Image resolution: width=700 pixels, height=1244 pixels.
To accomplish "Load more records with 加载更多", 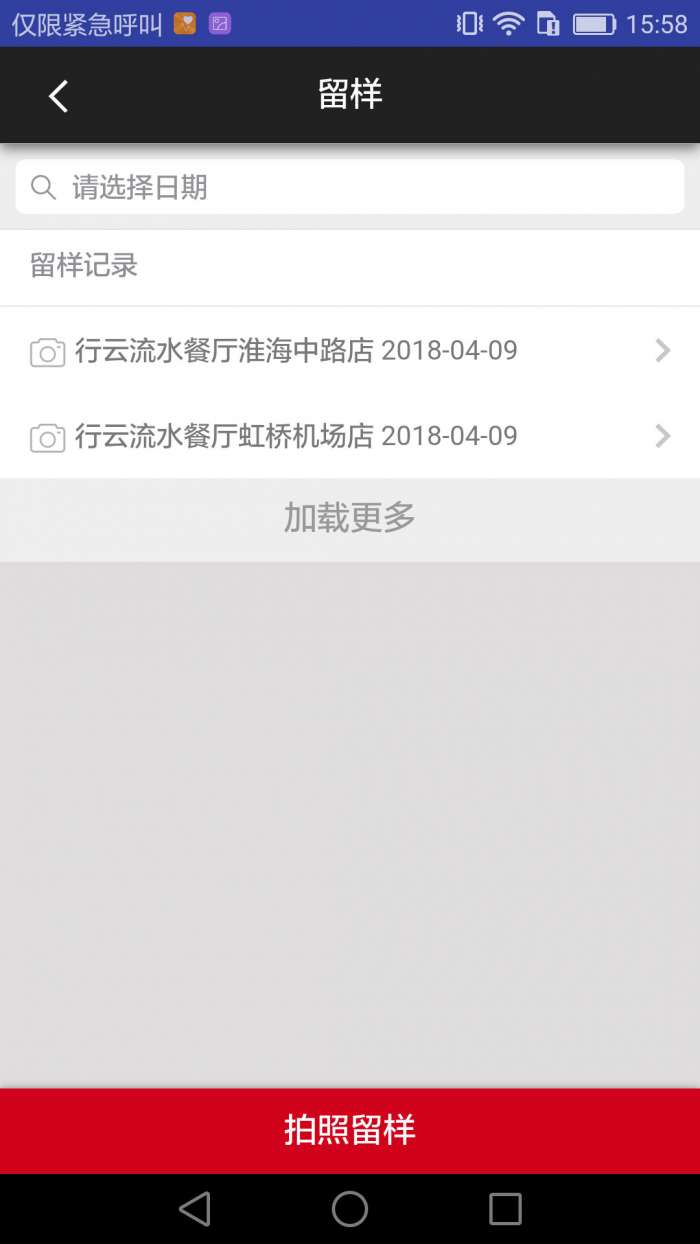I will point(350,518).
